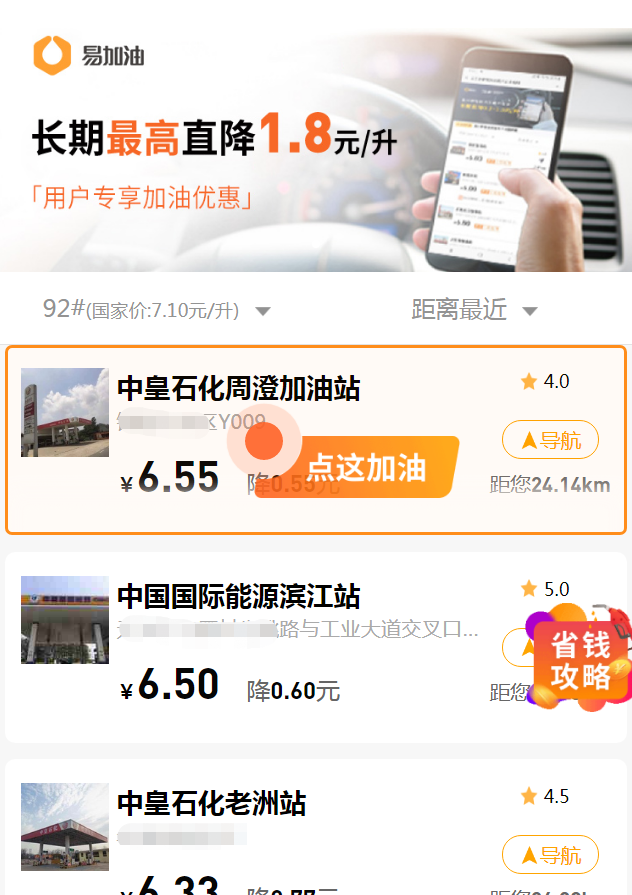Expand the 距离最近 sorting dropdown

pos(474,310)
